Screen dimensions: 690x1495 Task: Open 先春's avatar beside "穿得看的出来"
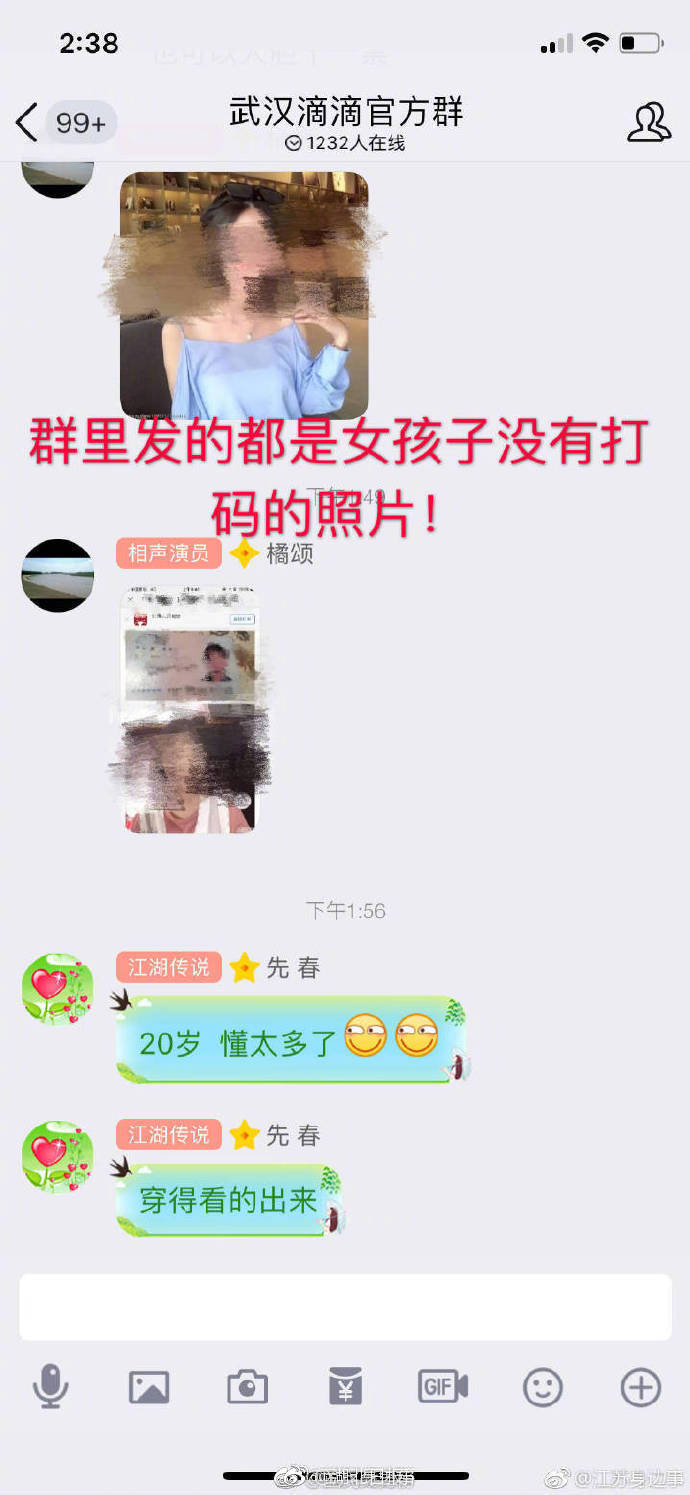click(58, 1156)
